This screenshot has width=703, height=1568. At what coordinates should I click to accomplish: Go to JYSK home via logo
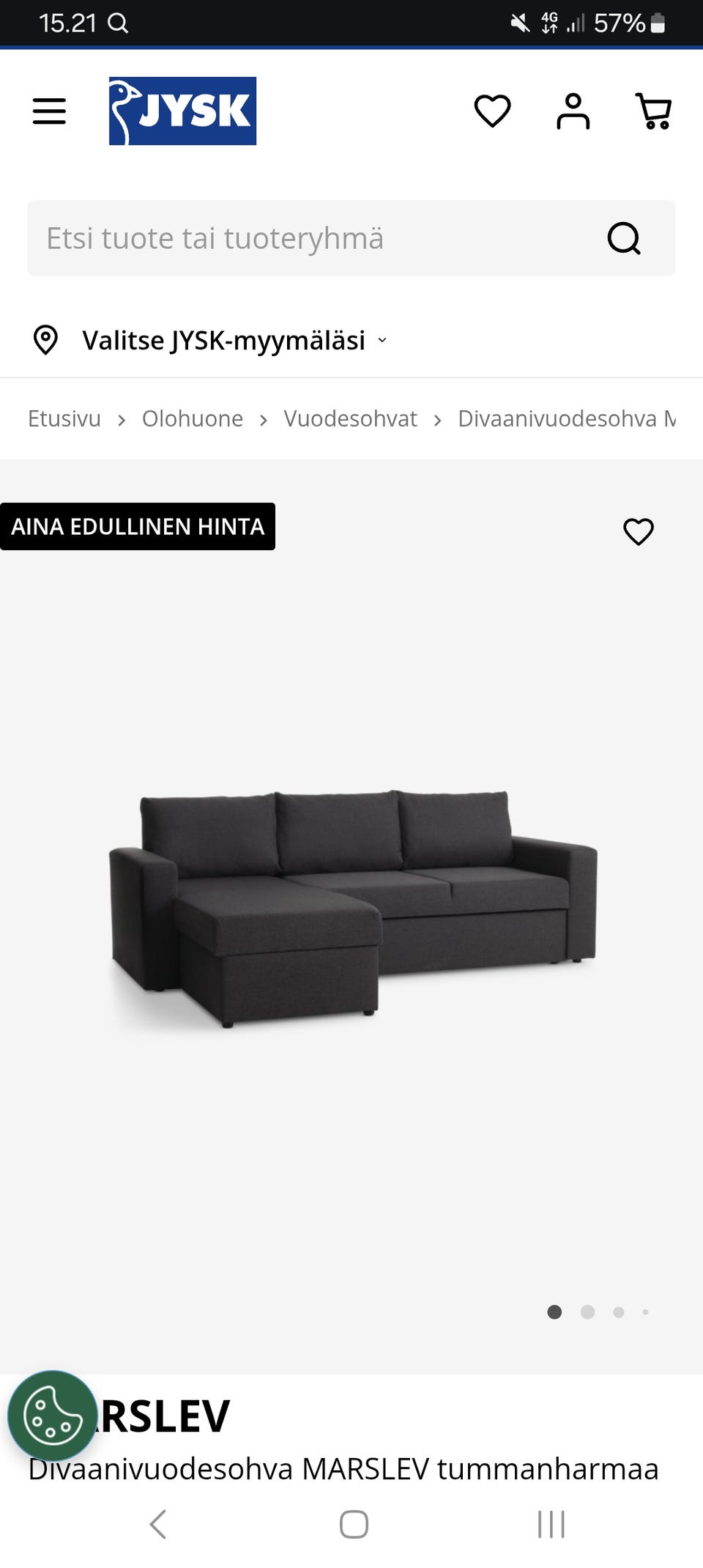pos(182,111)
